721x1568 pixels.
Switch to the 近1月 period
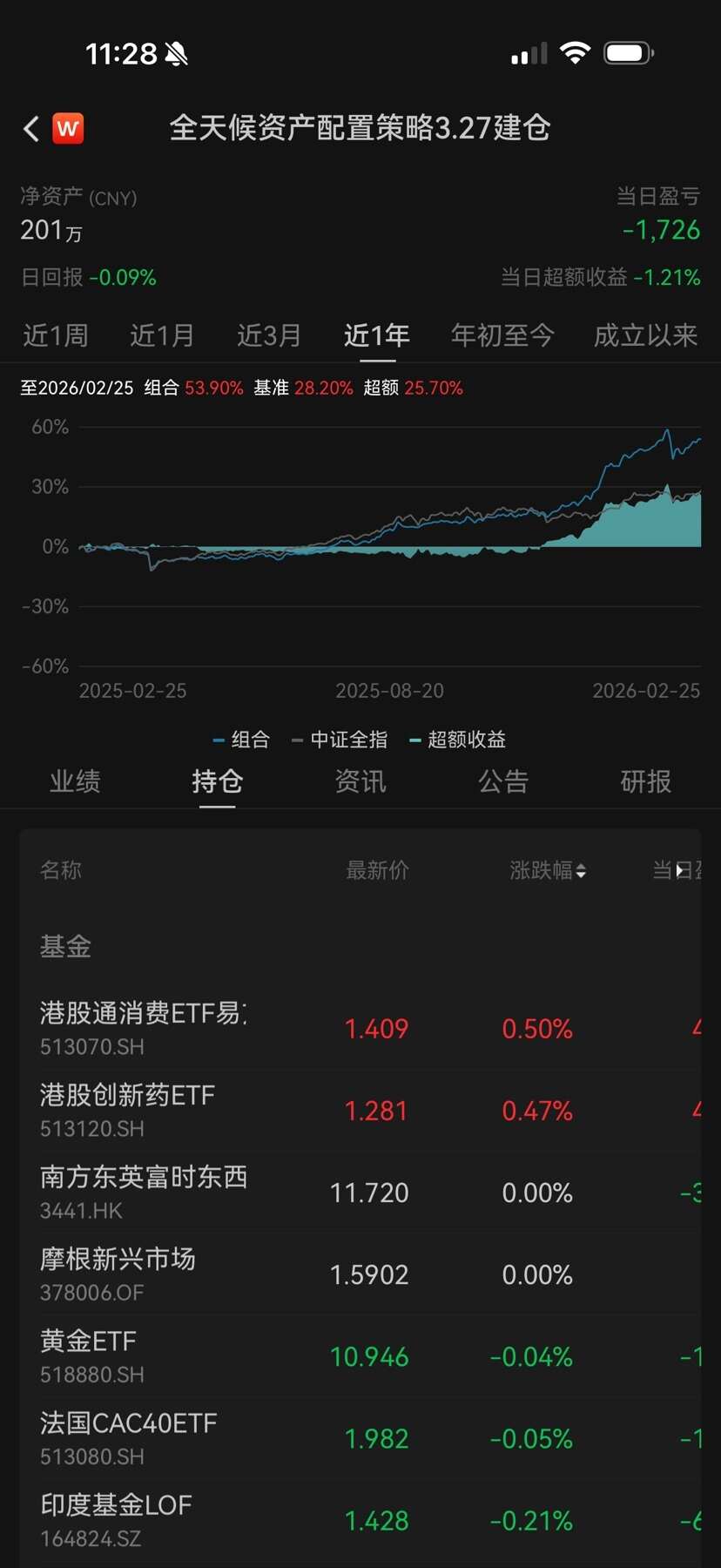tap(162, 335)
